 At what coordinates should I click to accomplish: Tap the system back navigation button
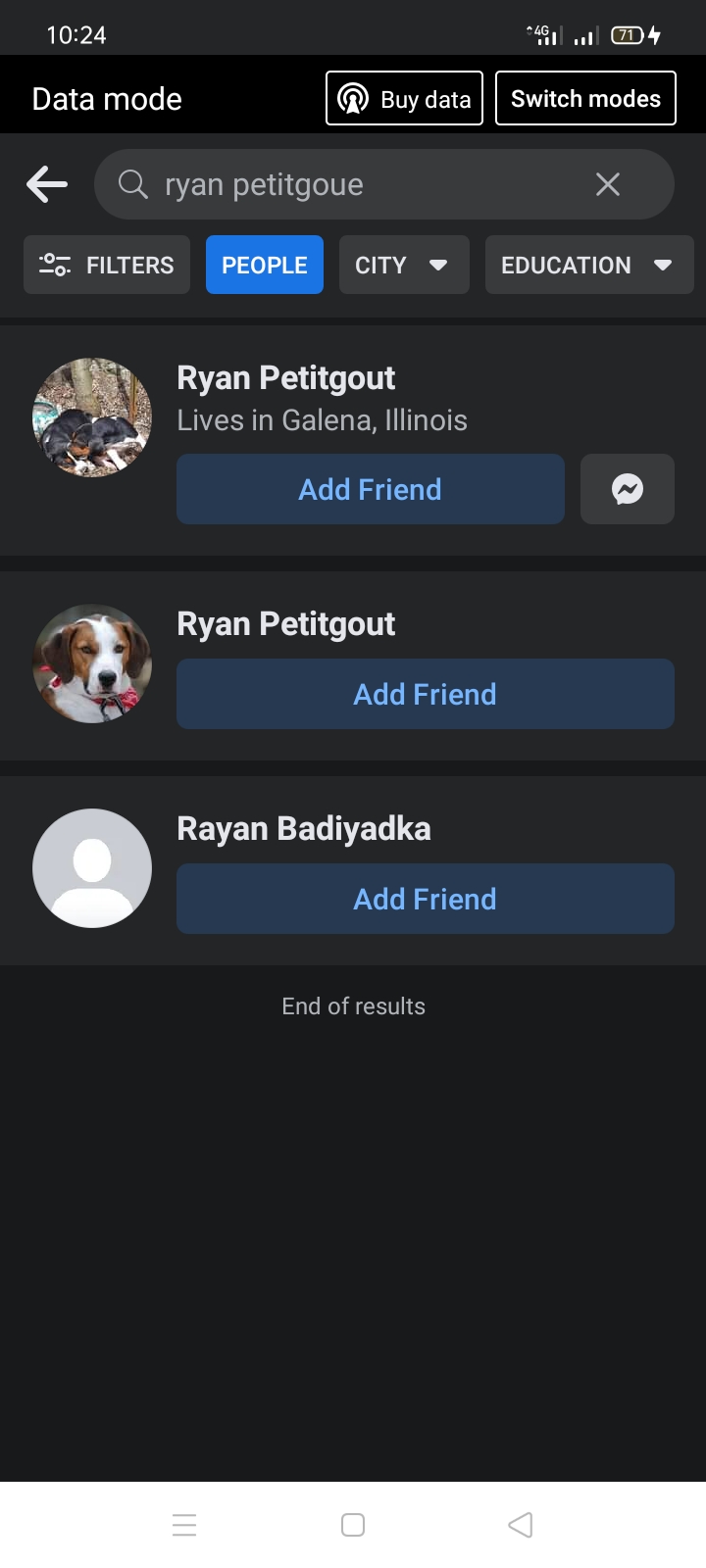(521, 1525)
